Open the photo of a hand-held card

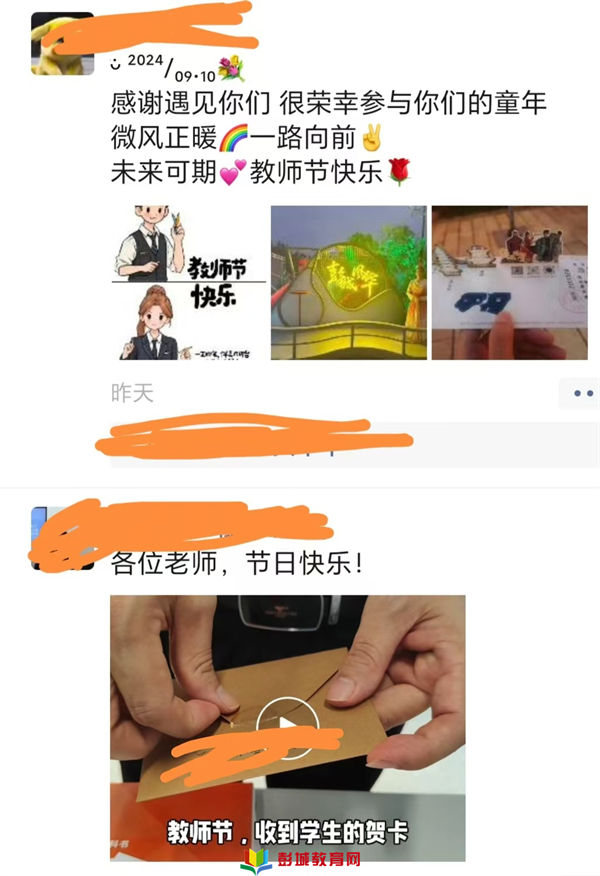click(509, 283)
